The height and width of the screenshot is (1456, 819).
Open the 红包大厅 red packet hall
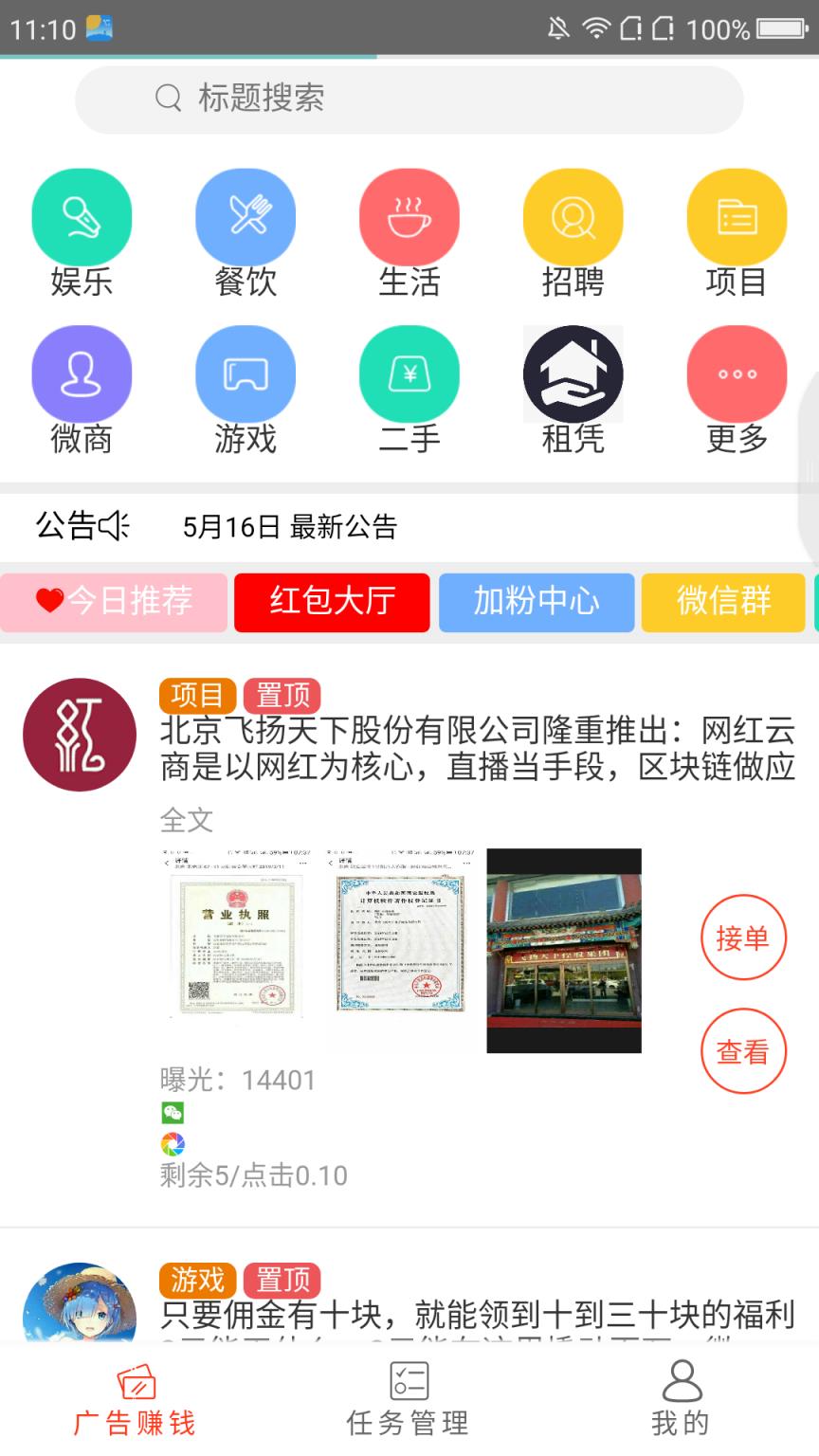click(331, 603)
